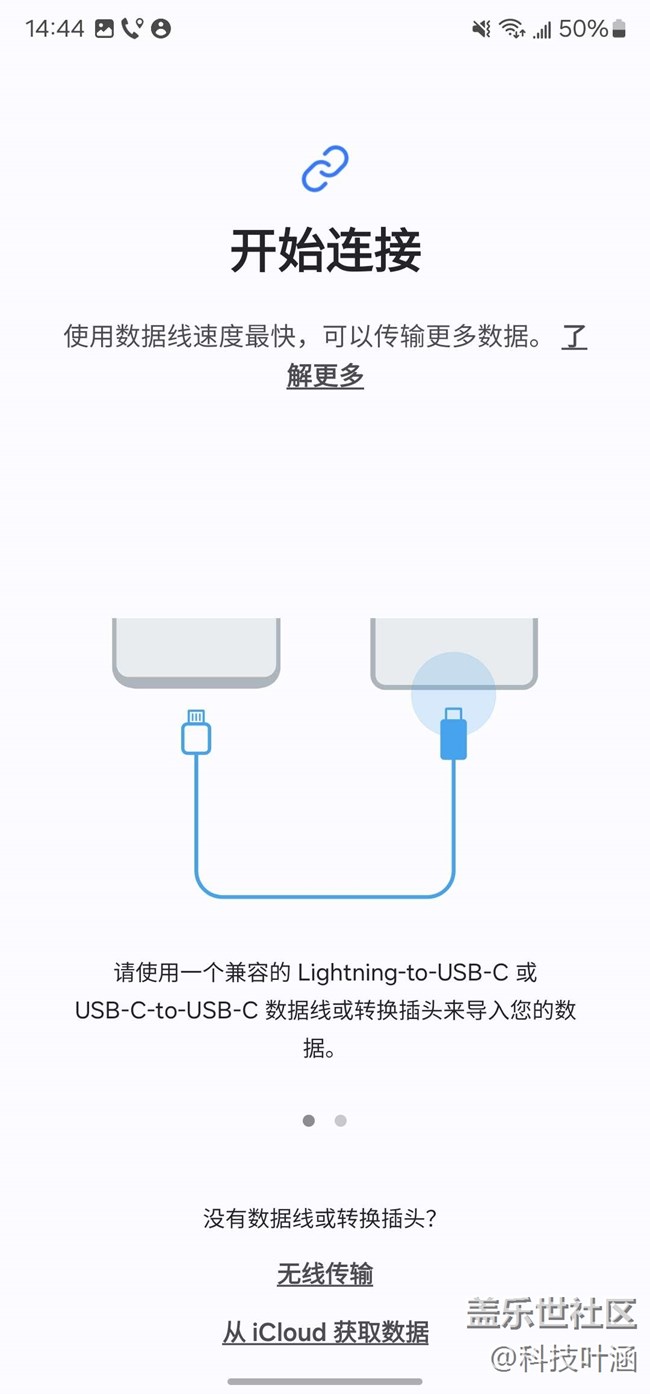The width and height of the screenshot is (650, 1394).
Task: Select 从 iCloud 获取数据
Action: coord(325,1332)
